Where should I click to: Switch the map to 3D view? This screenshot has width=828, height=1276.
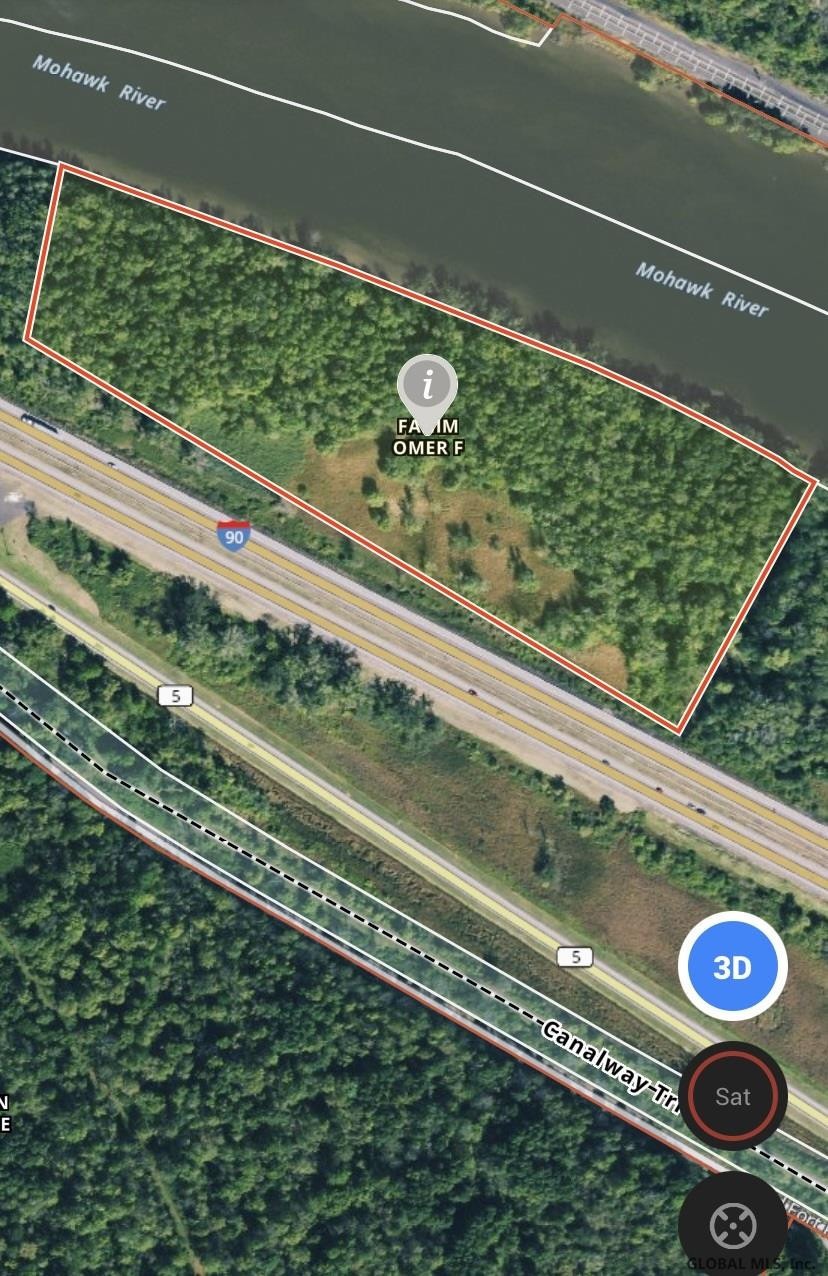(732, 967)
